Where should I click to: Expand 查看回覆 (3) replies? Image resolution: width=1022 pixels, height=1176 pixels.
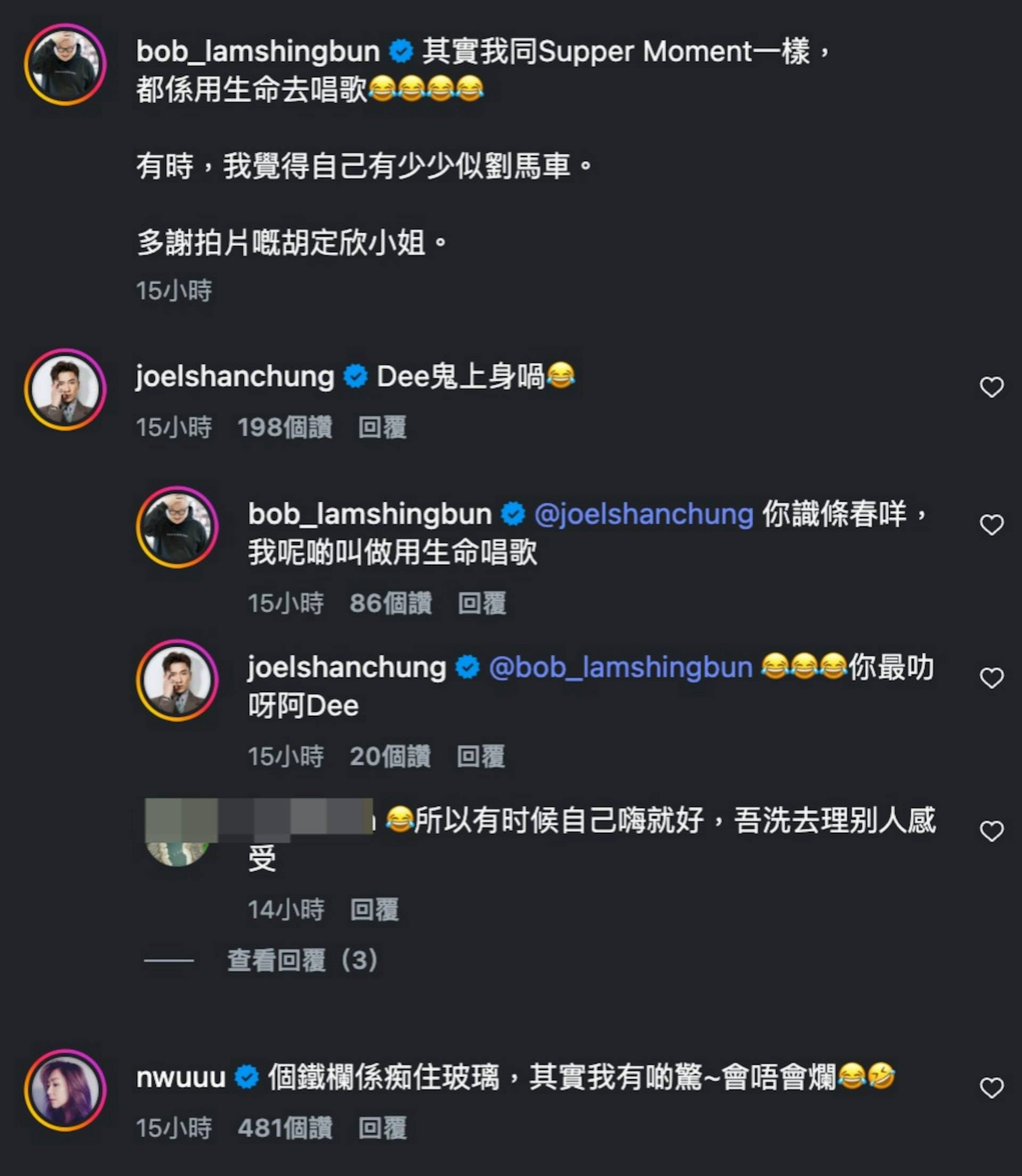click(x=302, y=960)
